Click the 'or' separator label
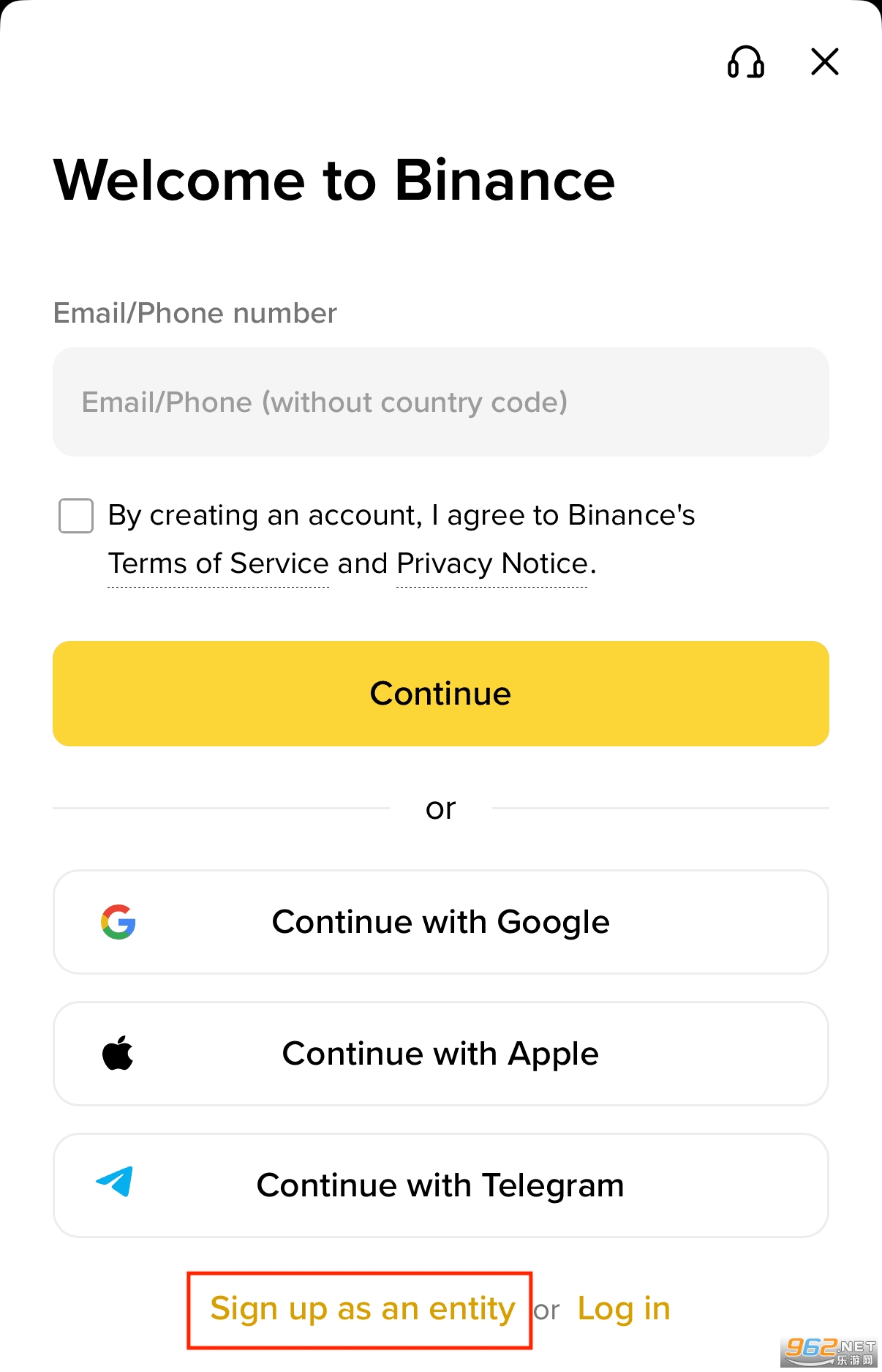 (x=440, y=808)
